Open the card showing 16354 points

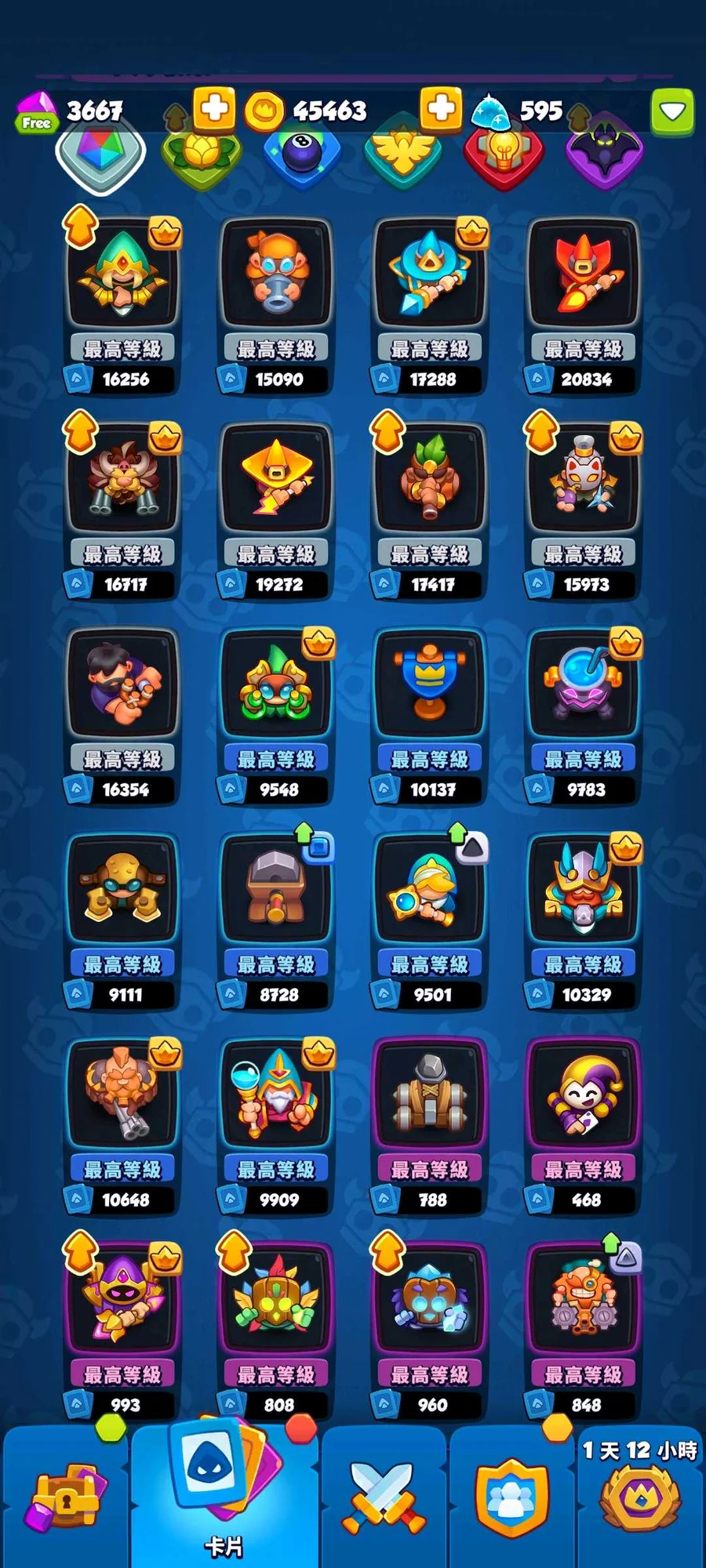(x=122, y=684)
